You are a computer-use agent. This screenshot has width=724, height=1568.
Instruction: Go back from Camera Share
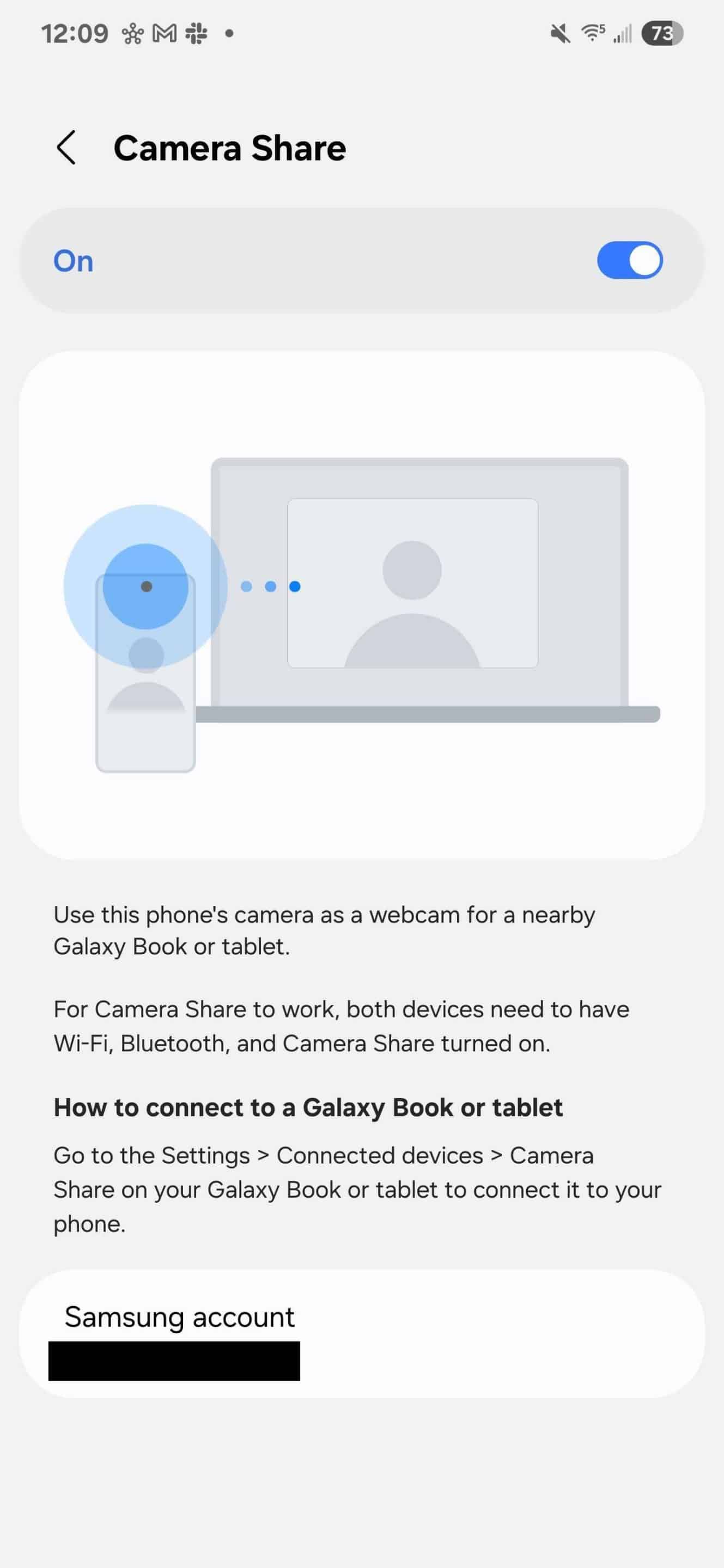(66, 148)
